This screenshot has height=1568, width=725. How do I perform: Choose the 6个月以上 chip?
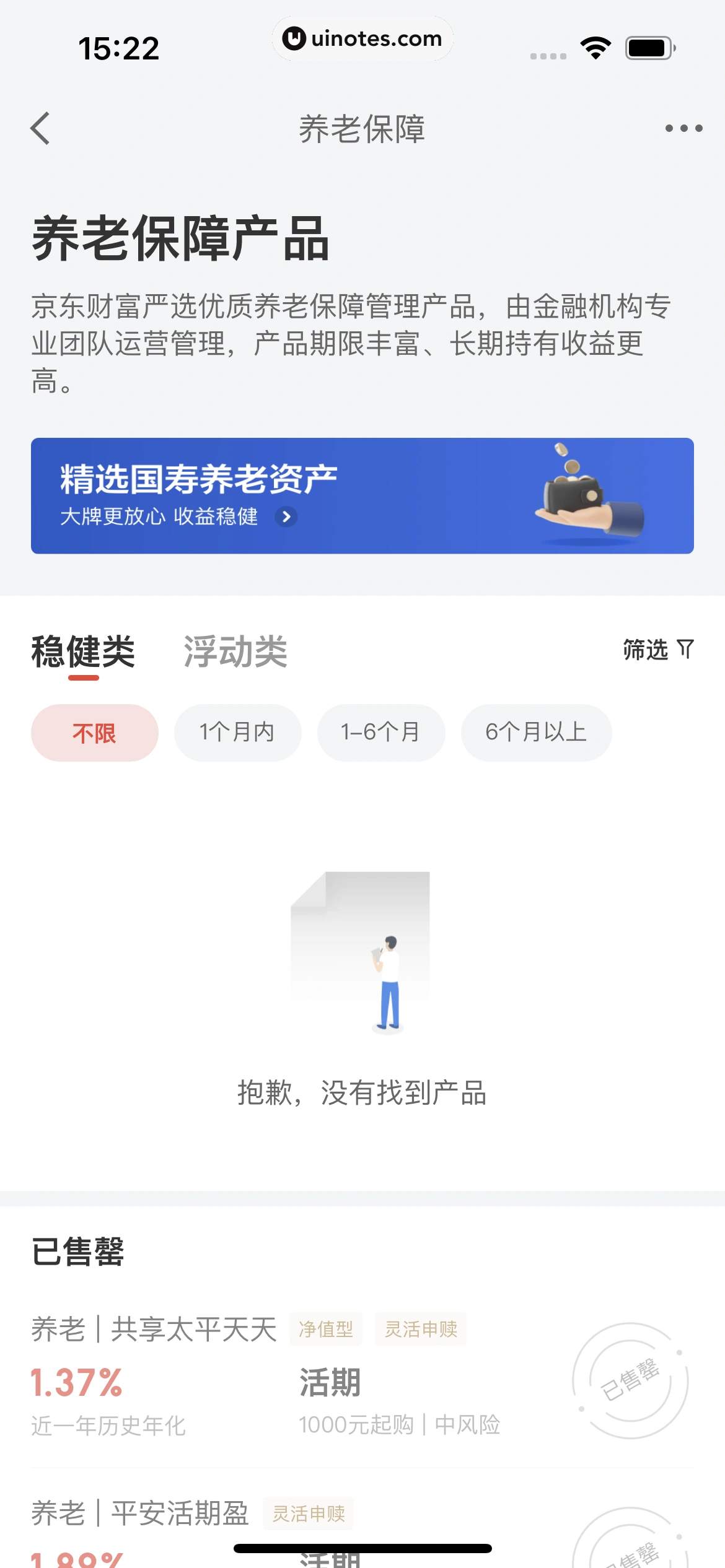tap(536, 733)
